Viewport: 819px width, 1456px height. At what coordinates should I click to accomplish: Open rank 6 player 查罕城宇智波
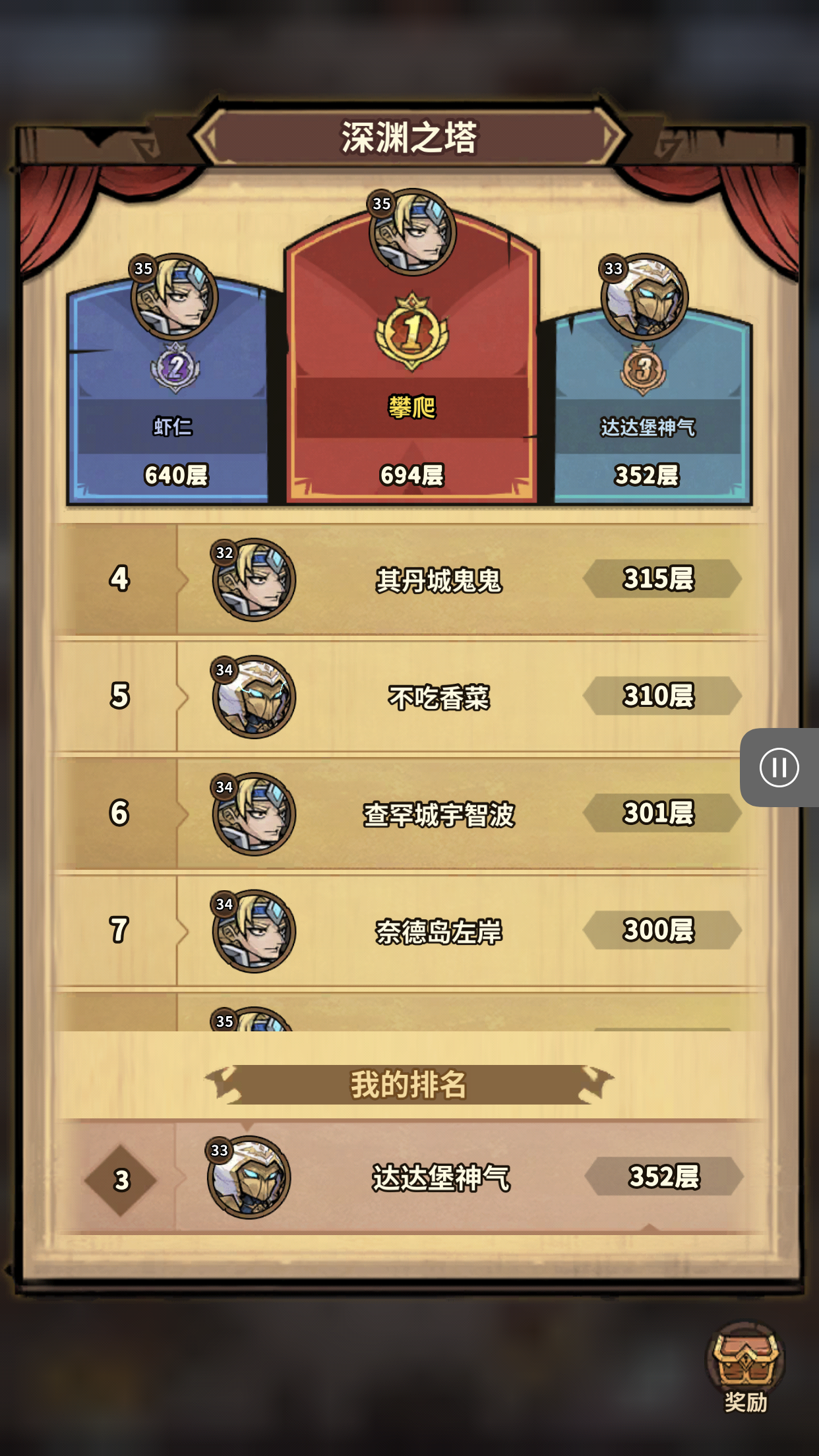pyautogui.click(x=438, y=814)
